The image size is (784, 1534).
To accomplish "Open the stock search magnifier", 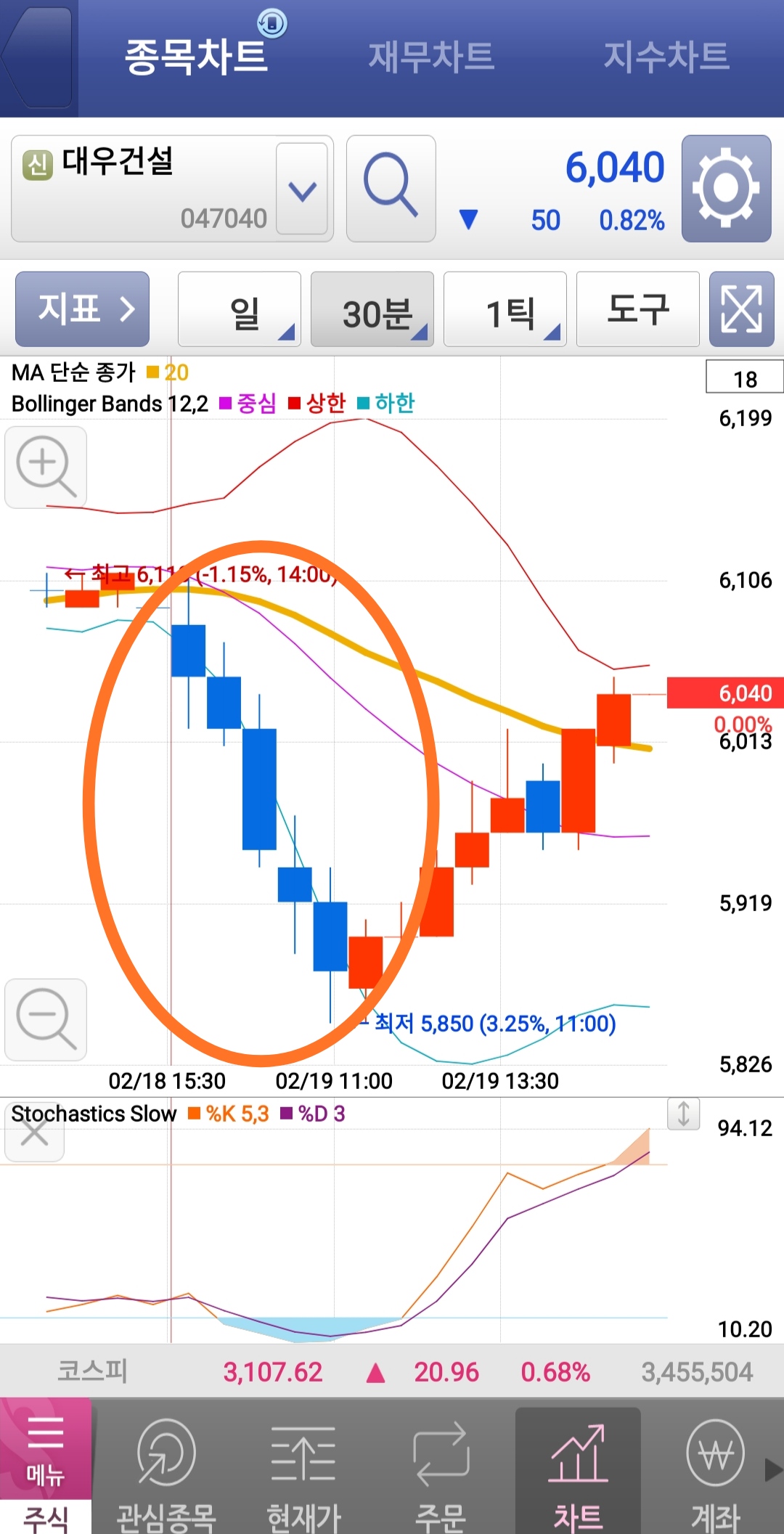I will (x=391, y=188).
